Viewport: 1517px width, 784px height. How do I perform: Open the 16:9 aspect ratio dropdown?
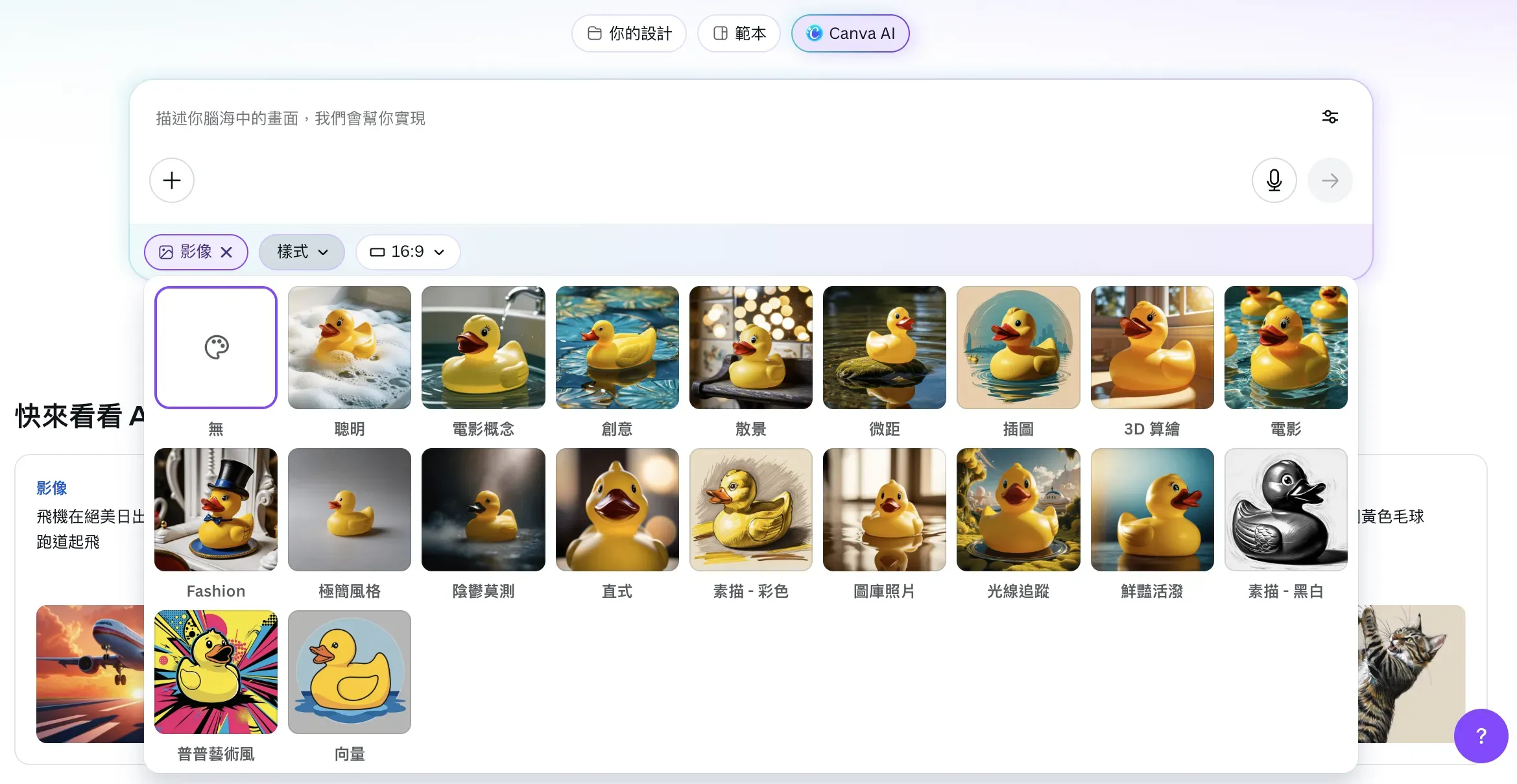407,252
